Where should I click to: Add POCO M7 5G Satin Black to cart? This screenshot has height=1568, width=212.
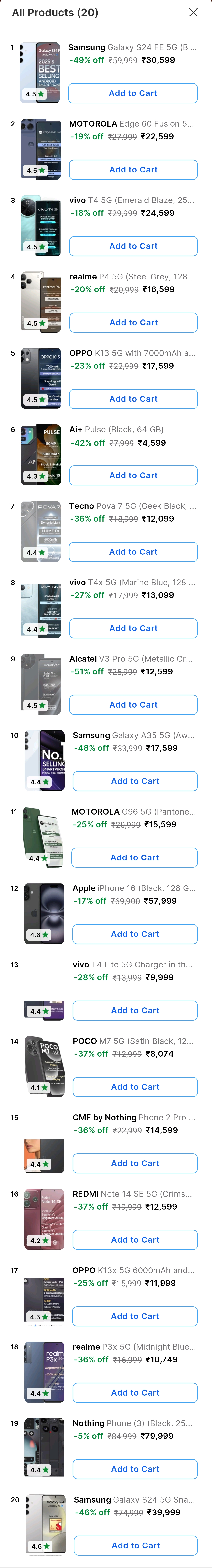tap(135, 1086)
